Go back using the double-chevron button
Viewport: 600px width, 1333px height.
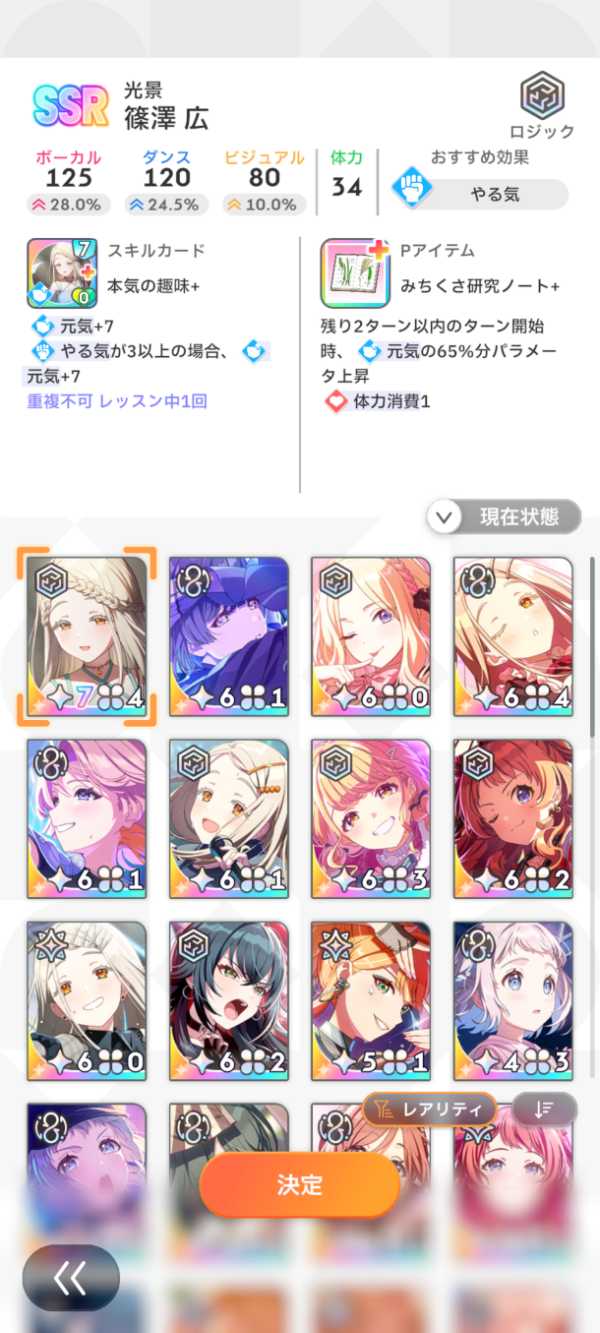click(70, 1277)
